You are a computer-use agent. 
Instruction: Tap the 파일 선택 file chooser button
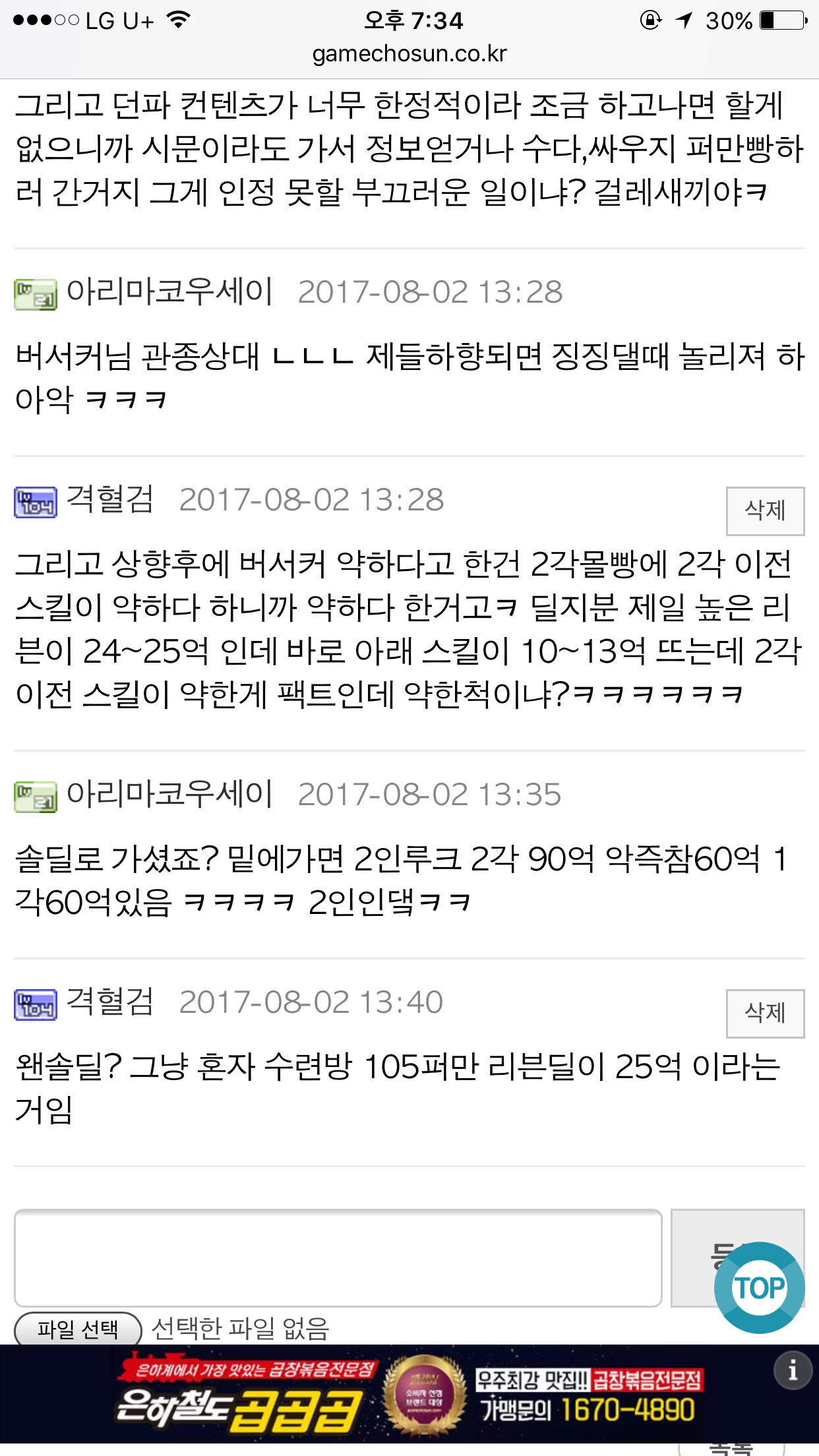click(x=78, y=1329)
